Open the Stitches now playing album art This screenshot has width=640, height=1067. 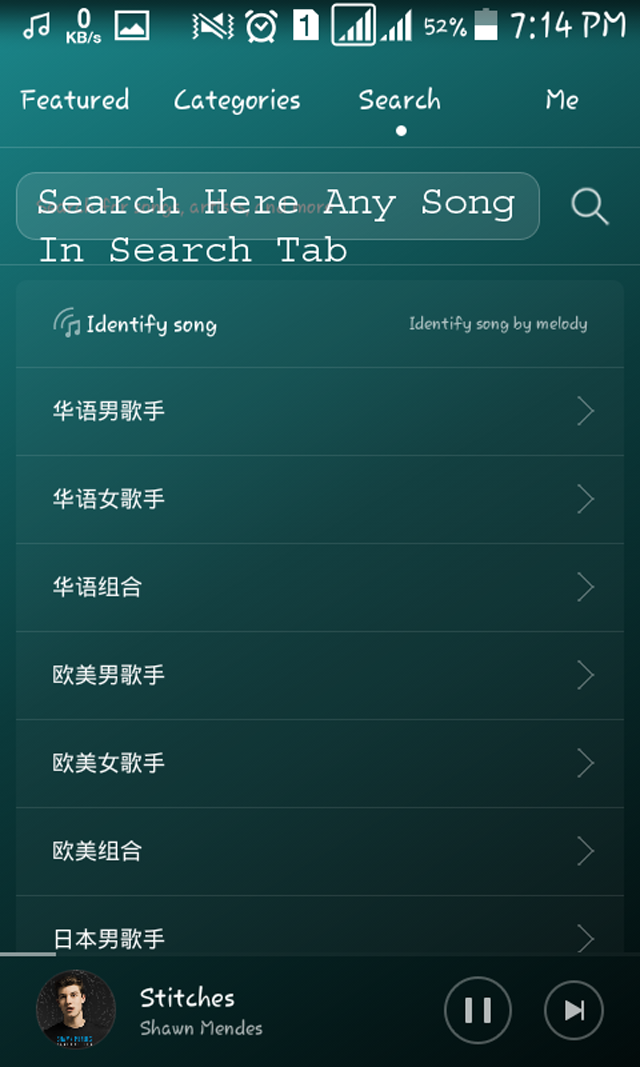click(x=76, y=1010)
